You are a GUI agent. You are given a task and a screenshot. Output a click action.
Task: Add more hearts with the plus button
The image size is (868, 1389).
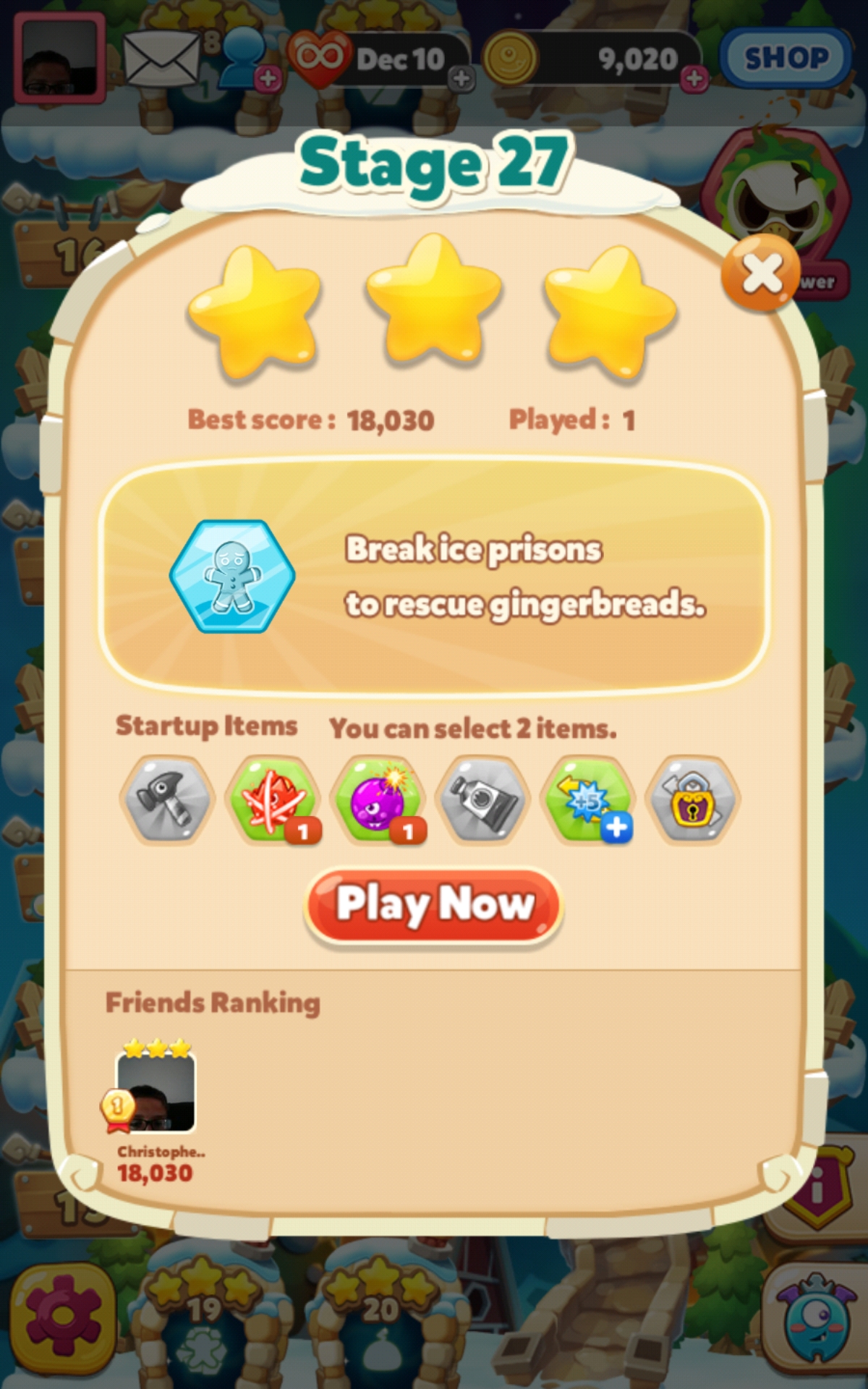click(x=461, y=78)
